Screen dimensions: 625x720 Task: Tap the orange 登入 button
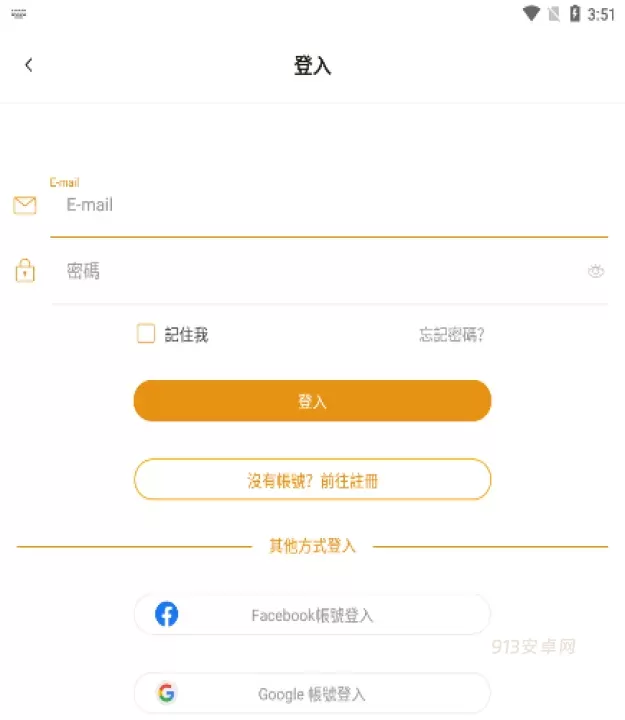[x=312, y=401]
